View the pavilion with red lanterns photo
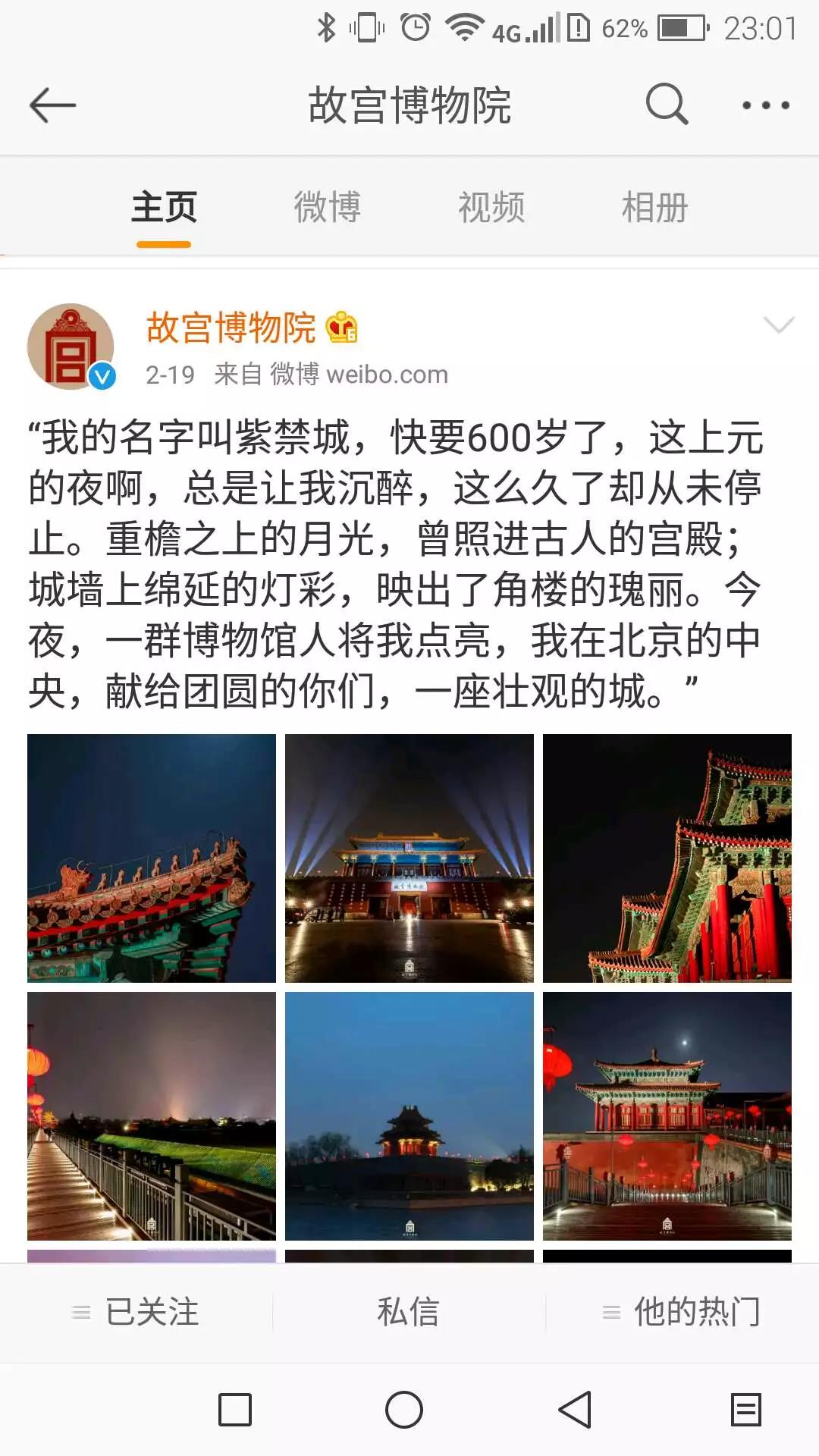Image resolution: width=819 pixels, height=1456 pixels. 667,1116
